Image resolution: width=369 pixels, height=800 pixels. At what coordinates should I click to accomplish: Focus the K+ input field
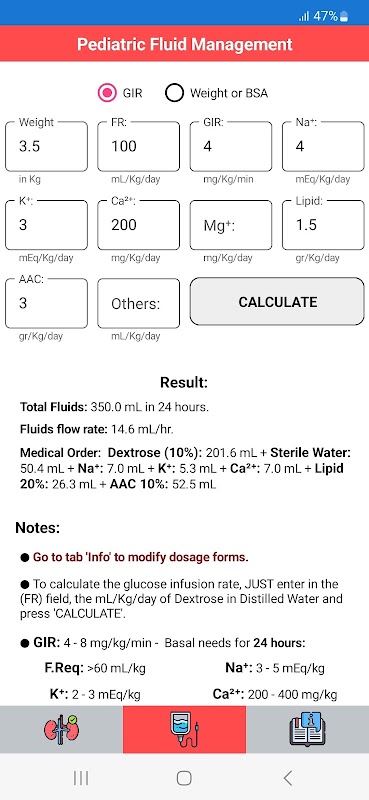[46, 225]
